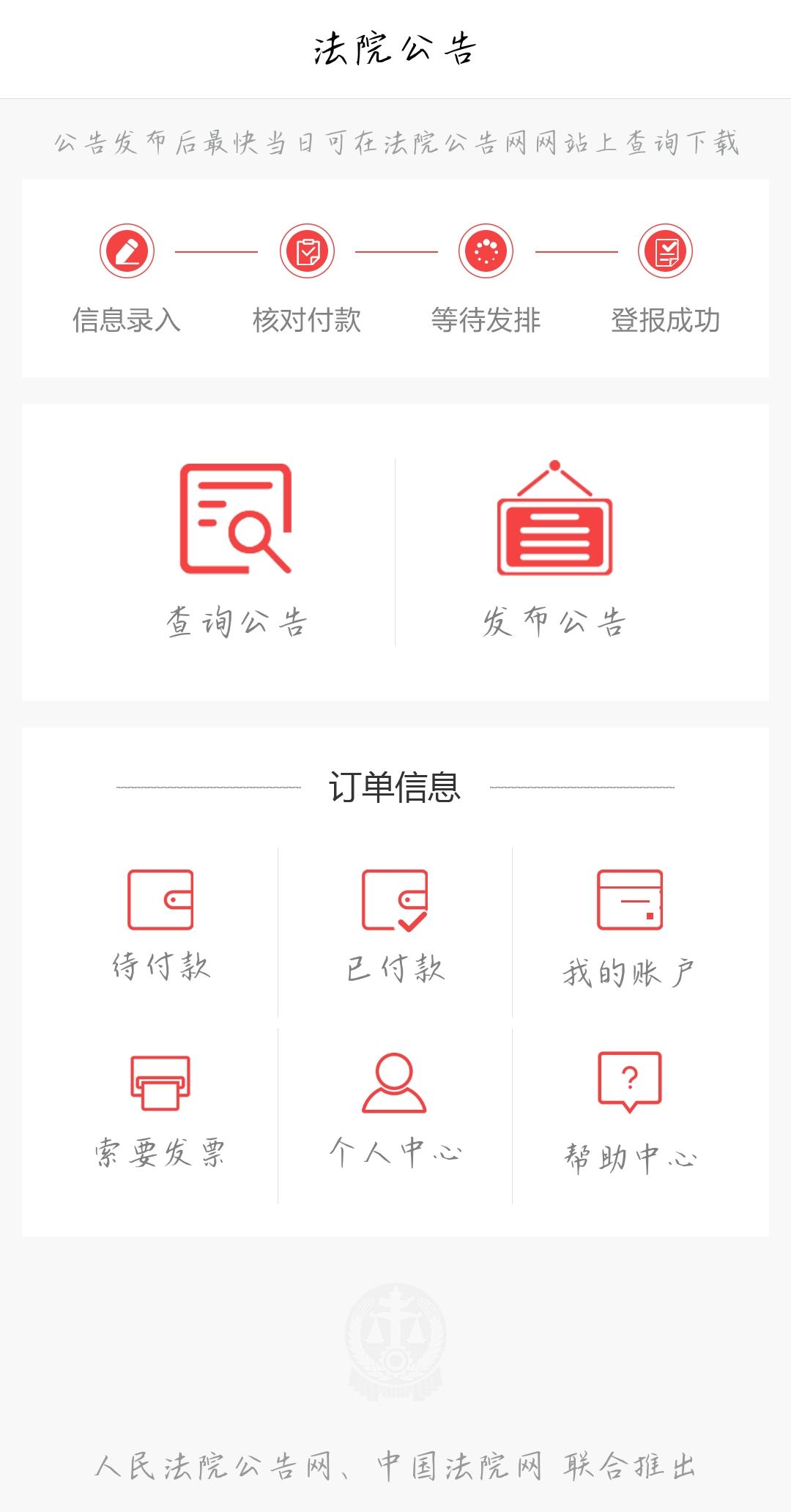The image size is (791, 1512).
Task: Open 帮助中心 help center
Action: [629, 1112]
